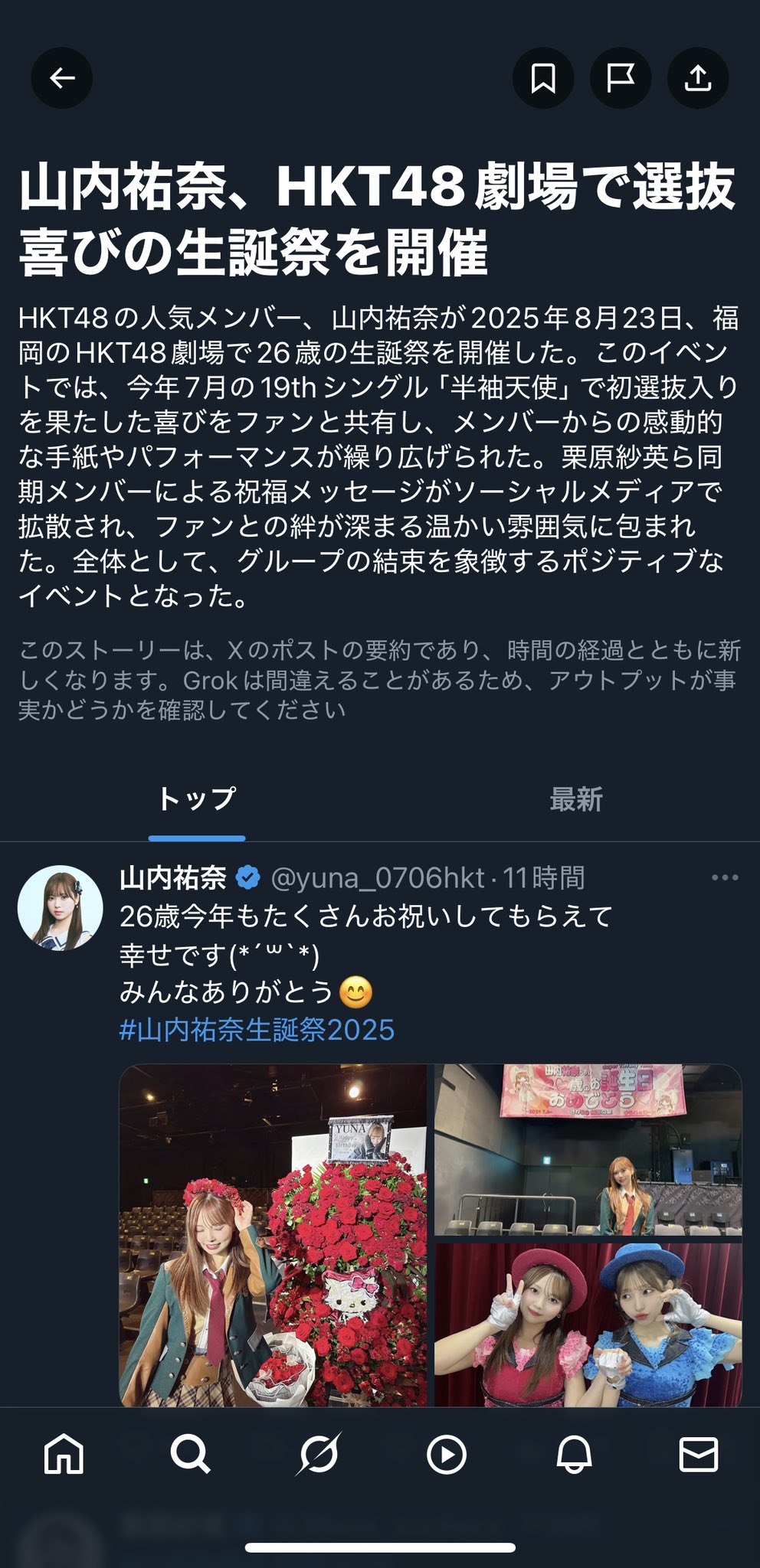The image size is (760, 1568).
Task: Open the @yuna_0706hkt account handle
Action: pos(378,877)
